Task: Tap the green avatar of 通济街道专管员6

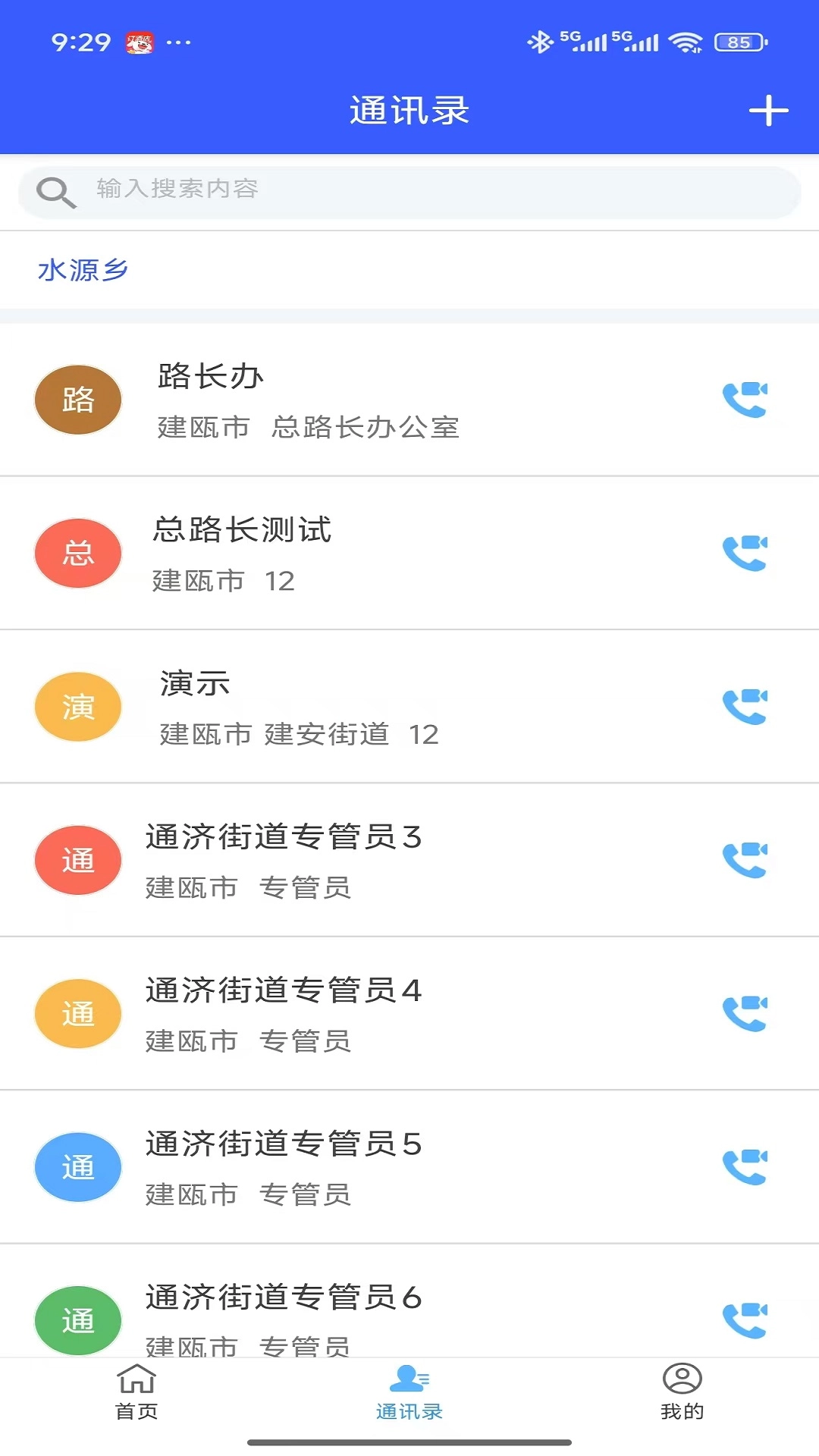Action: coord(77,1319)
